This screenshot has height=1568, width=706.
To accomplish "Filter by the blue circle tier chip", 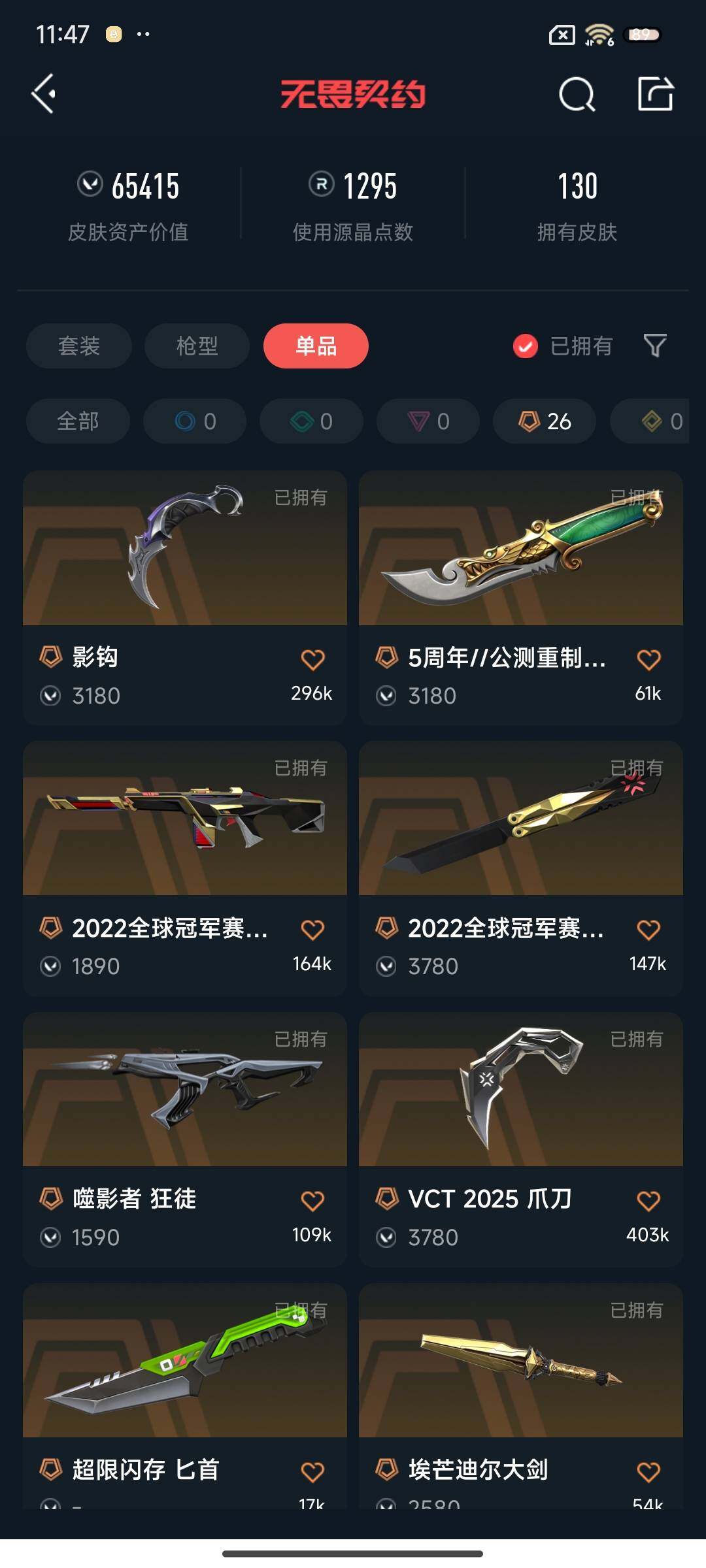I will click(195, 421).
